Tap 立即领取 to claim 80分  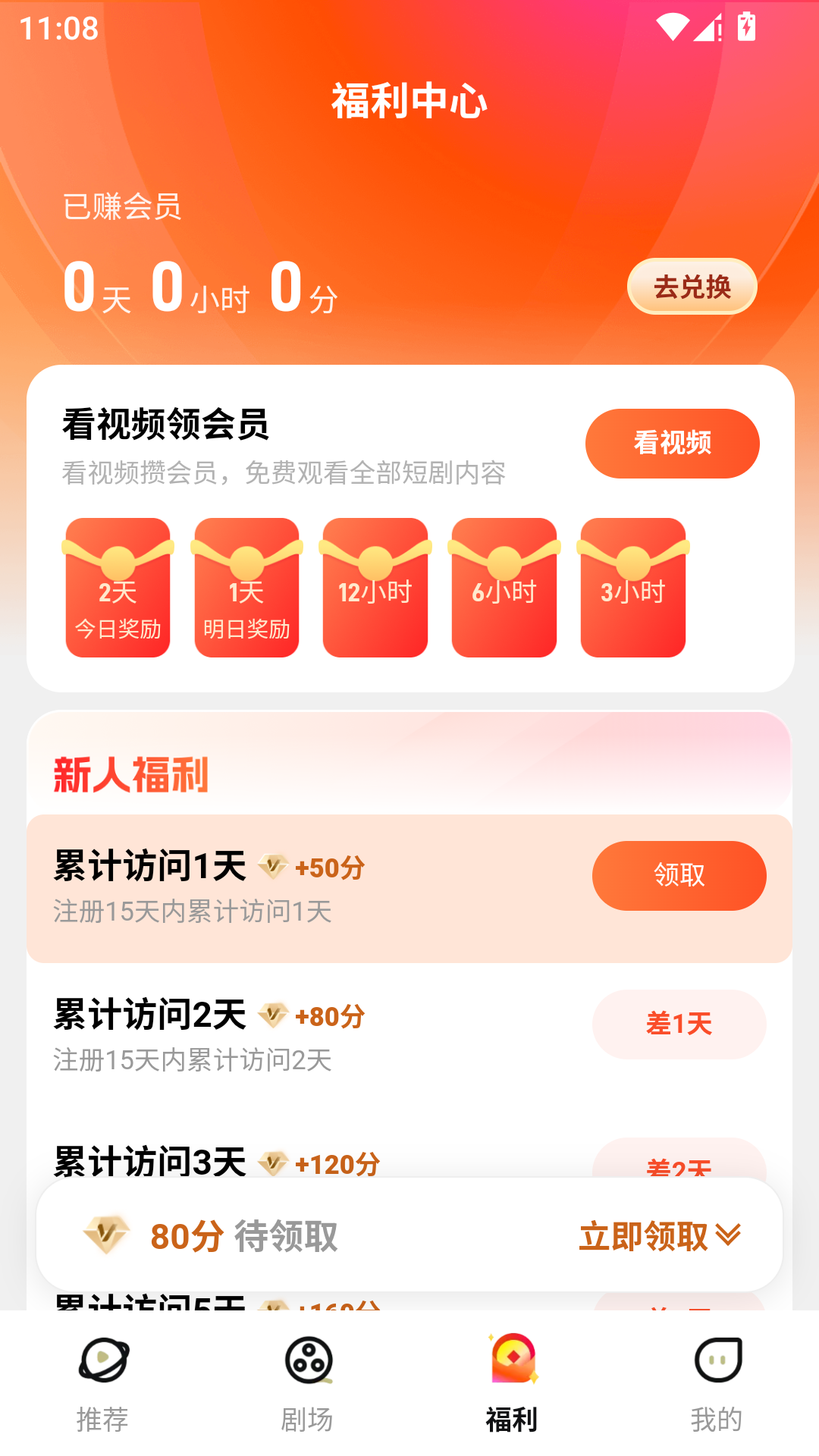point(660,1236)
